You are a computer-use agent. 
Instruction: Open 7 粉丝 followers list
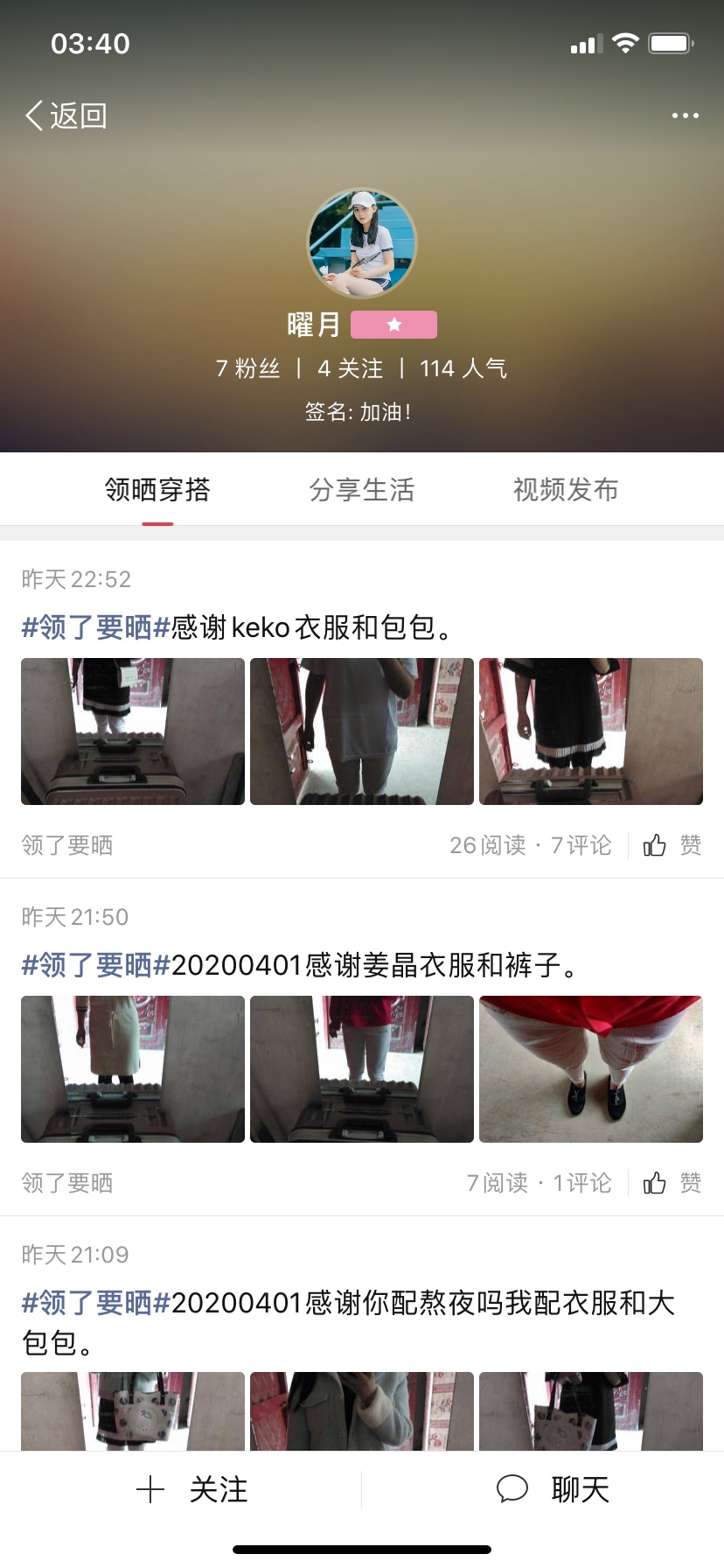[x=248, y=368]
